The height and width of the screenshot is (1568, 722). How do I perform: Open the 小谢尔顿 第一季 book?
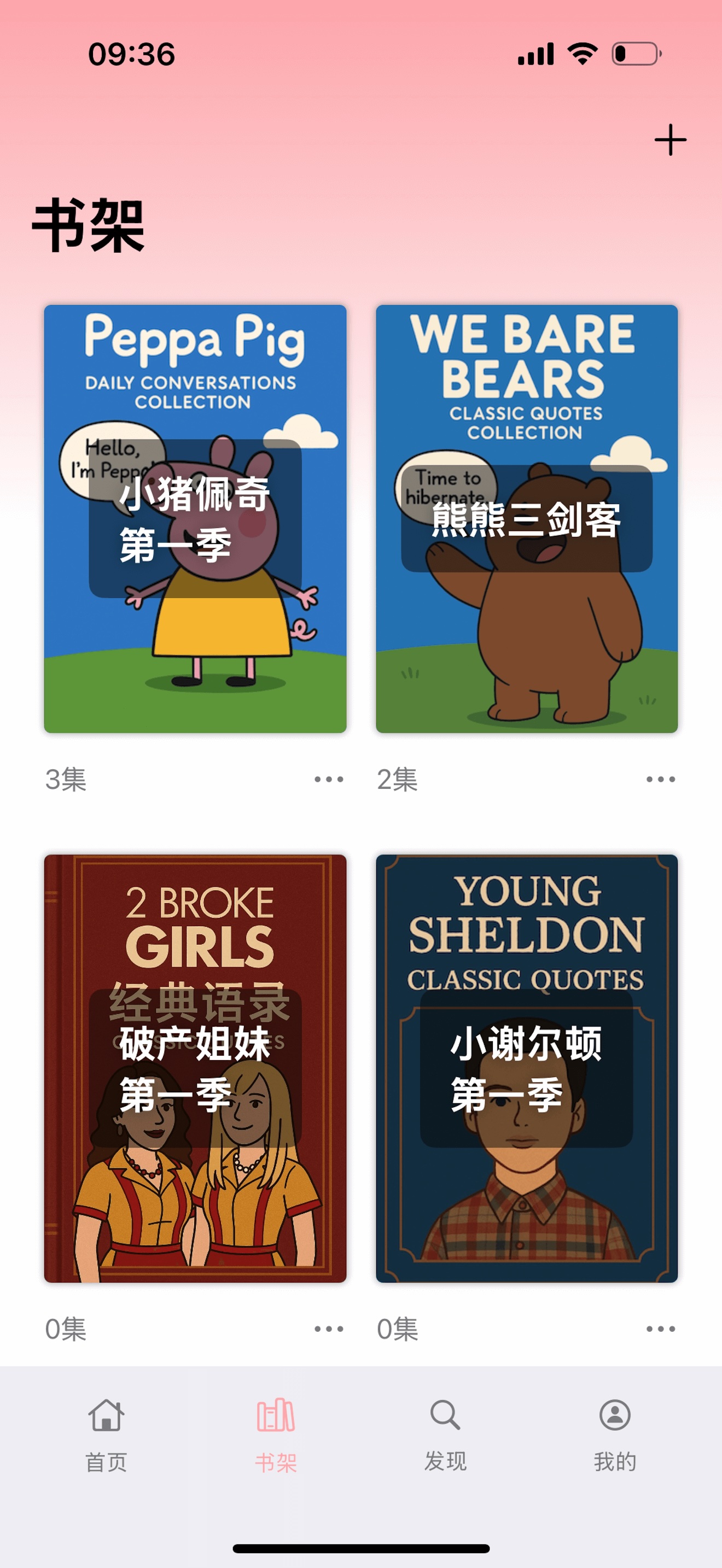tap(527, 1068)
